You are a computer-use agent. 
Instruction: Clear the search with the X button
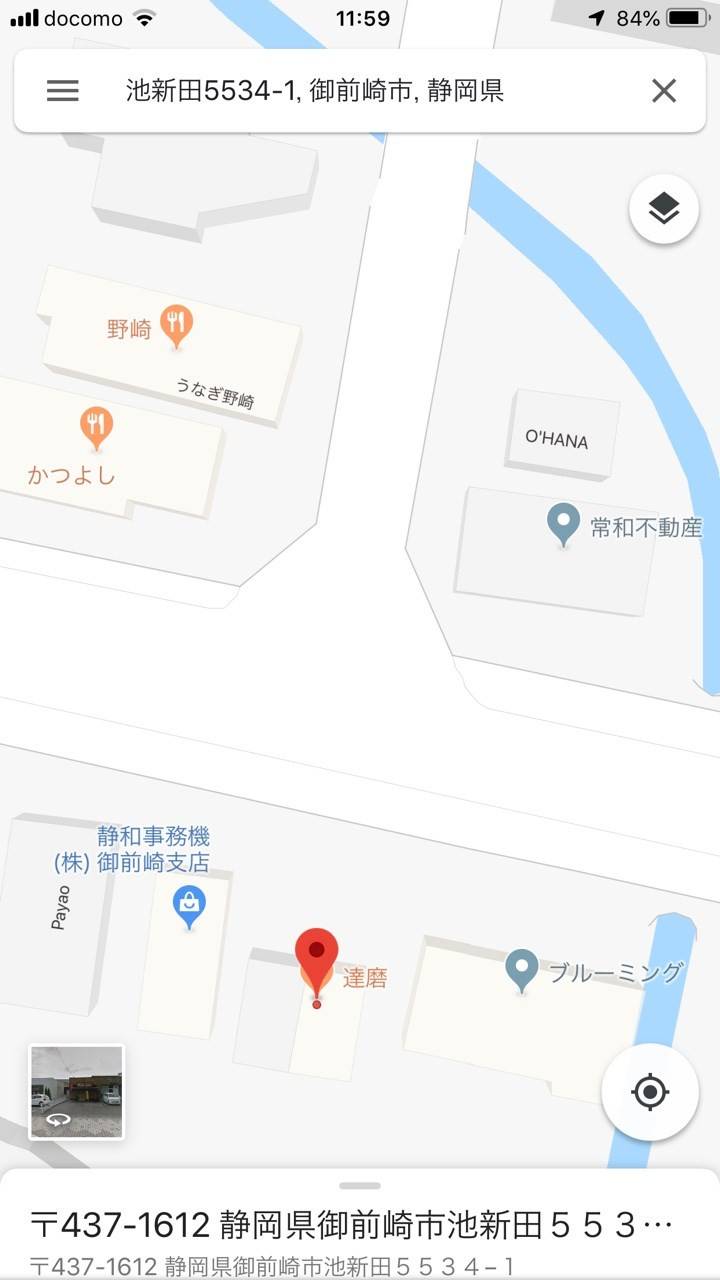[x=664, y=91]
